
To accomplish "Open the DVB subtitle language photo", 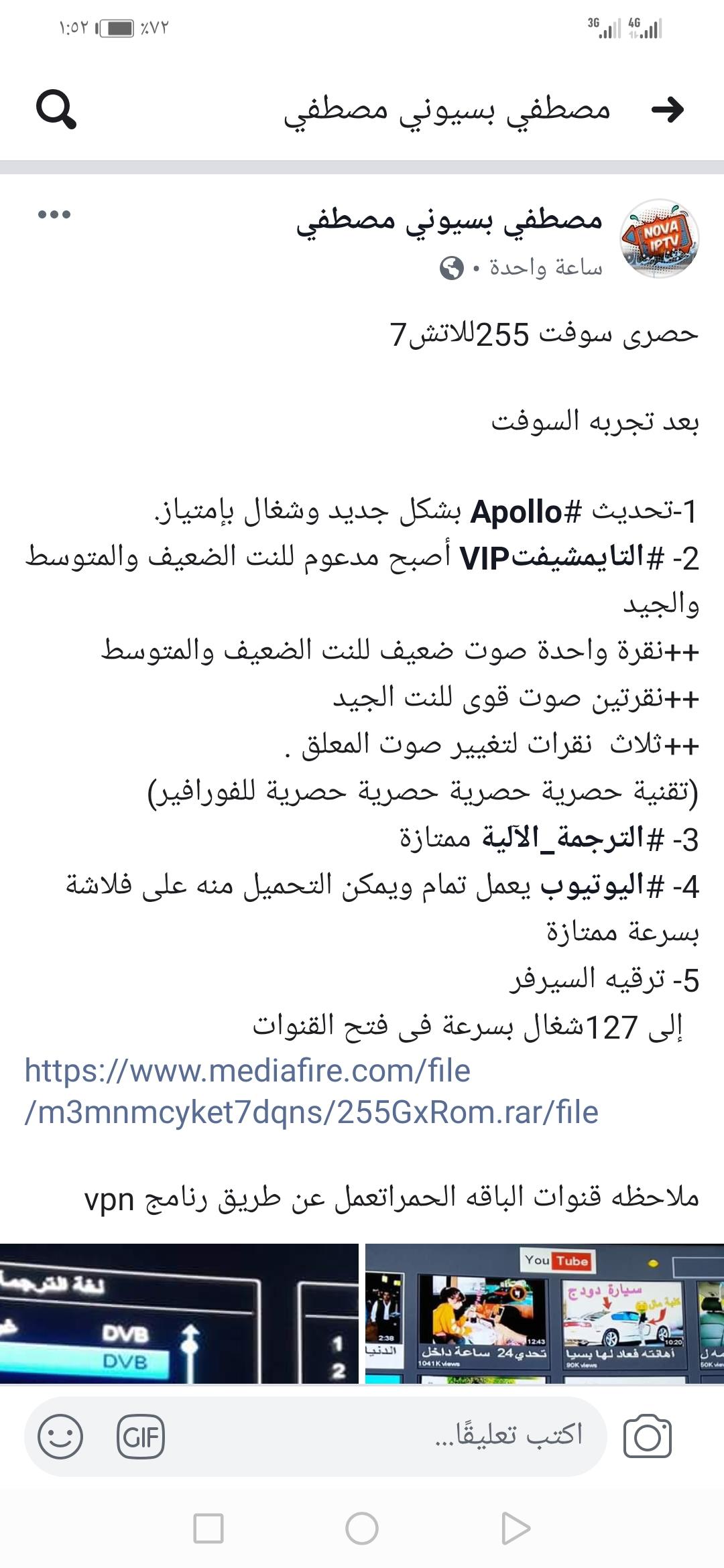I will tap(179, 1313).
